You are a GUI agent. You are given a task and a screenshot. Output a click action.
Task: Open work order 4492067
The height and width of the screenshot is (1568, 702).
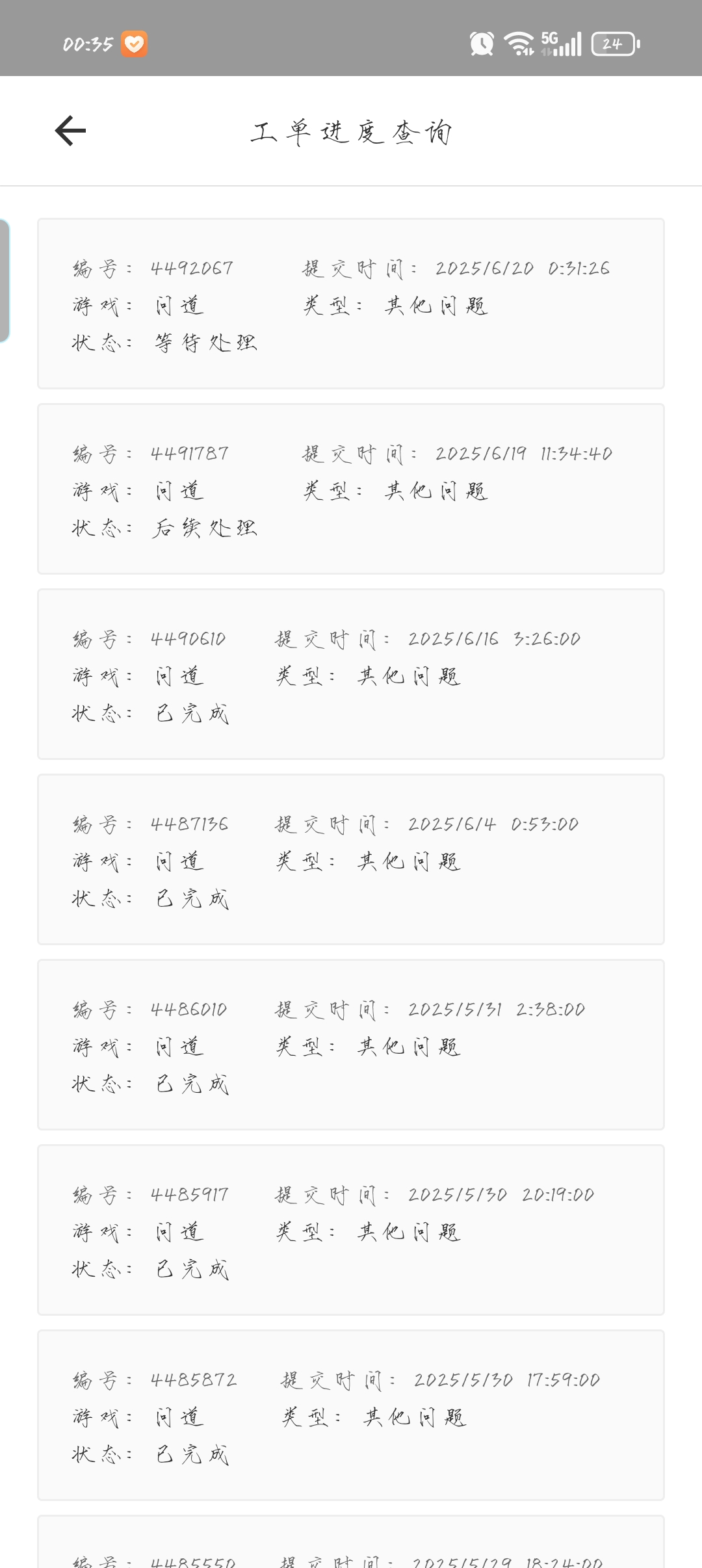point(351,304)
